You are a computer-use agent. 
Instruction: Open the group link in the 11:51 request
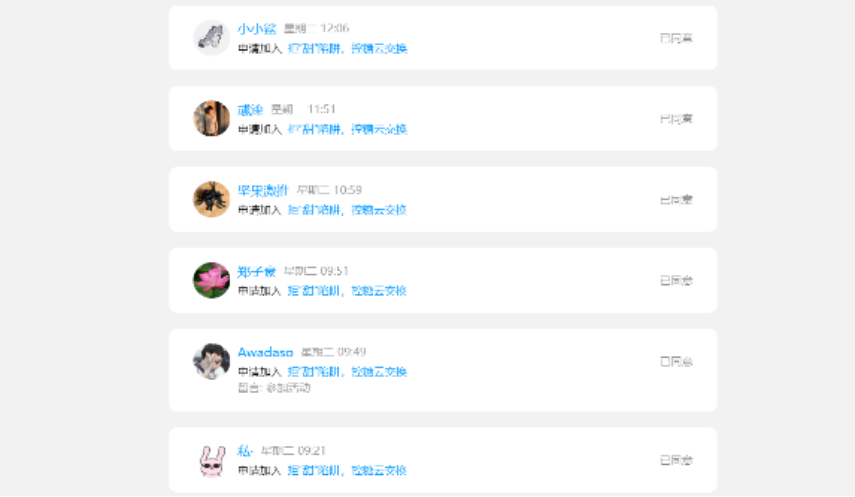pyautogui.click(x=347, y=129)
